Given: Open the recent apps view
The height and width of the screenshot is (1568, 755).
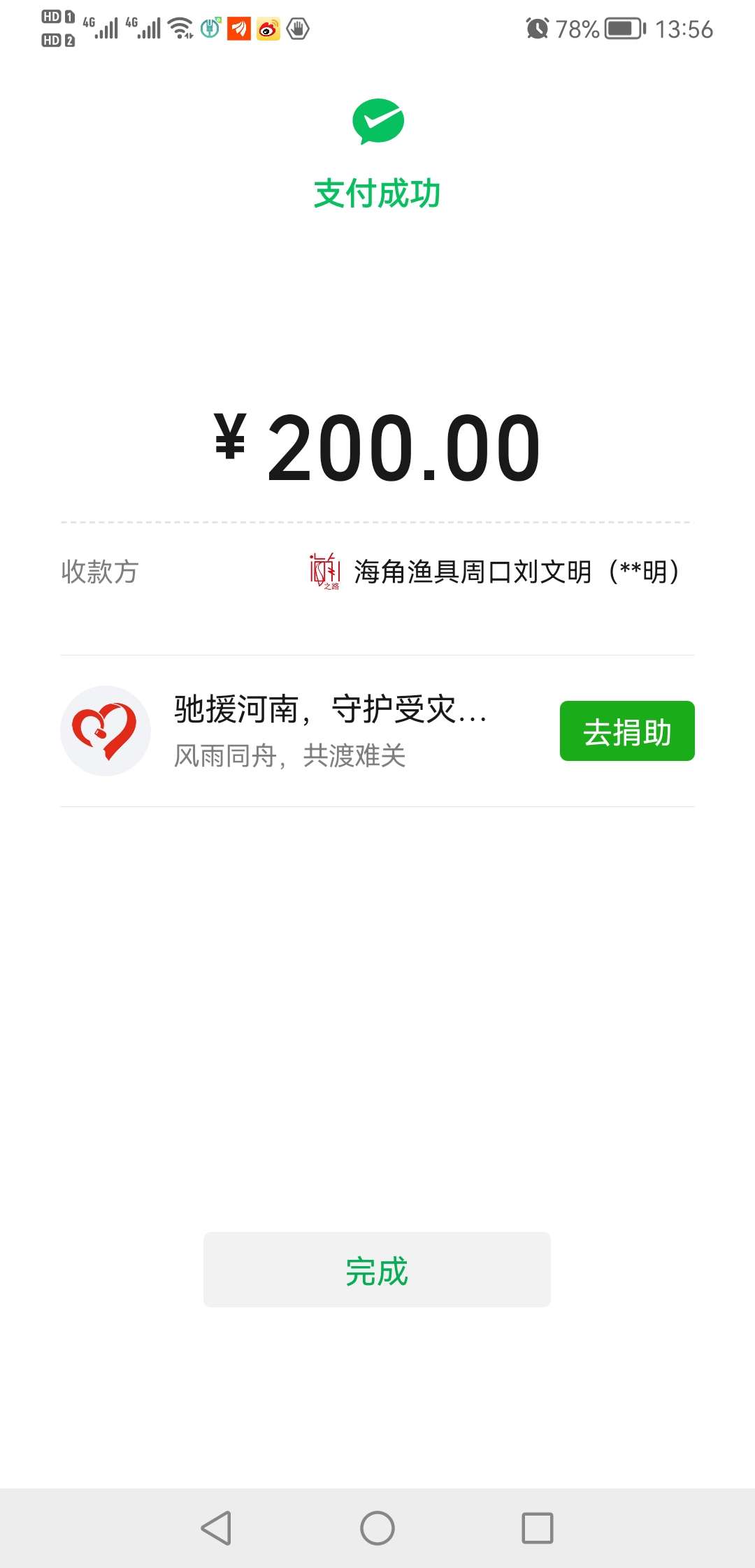Looking at the screenshot, I should 538,1528.
